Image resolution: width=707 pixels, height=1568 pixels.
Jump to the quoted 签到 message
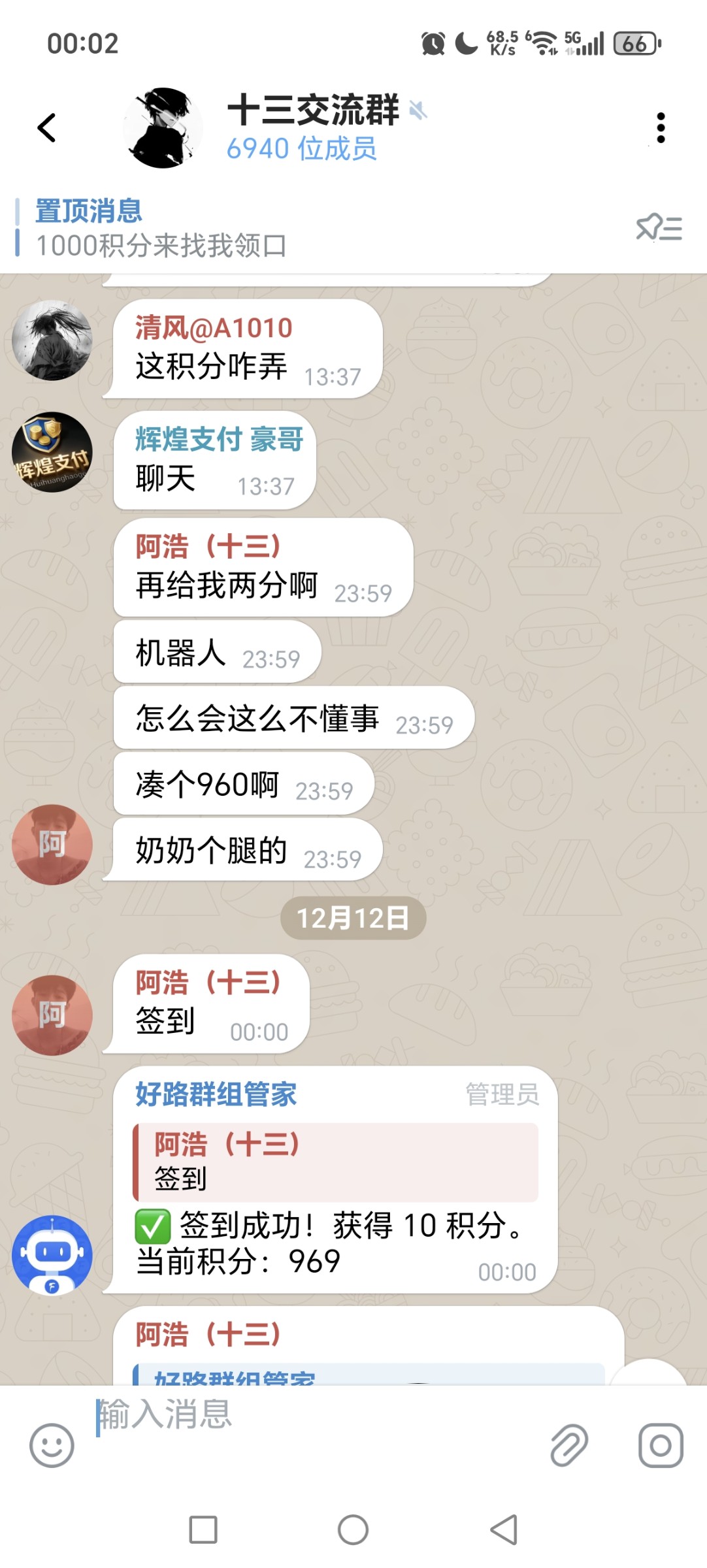tap(335, 1162)
